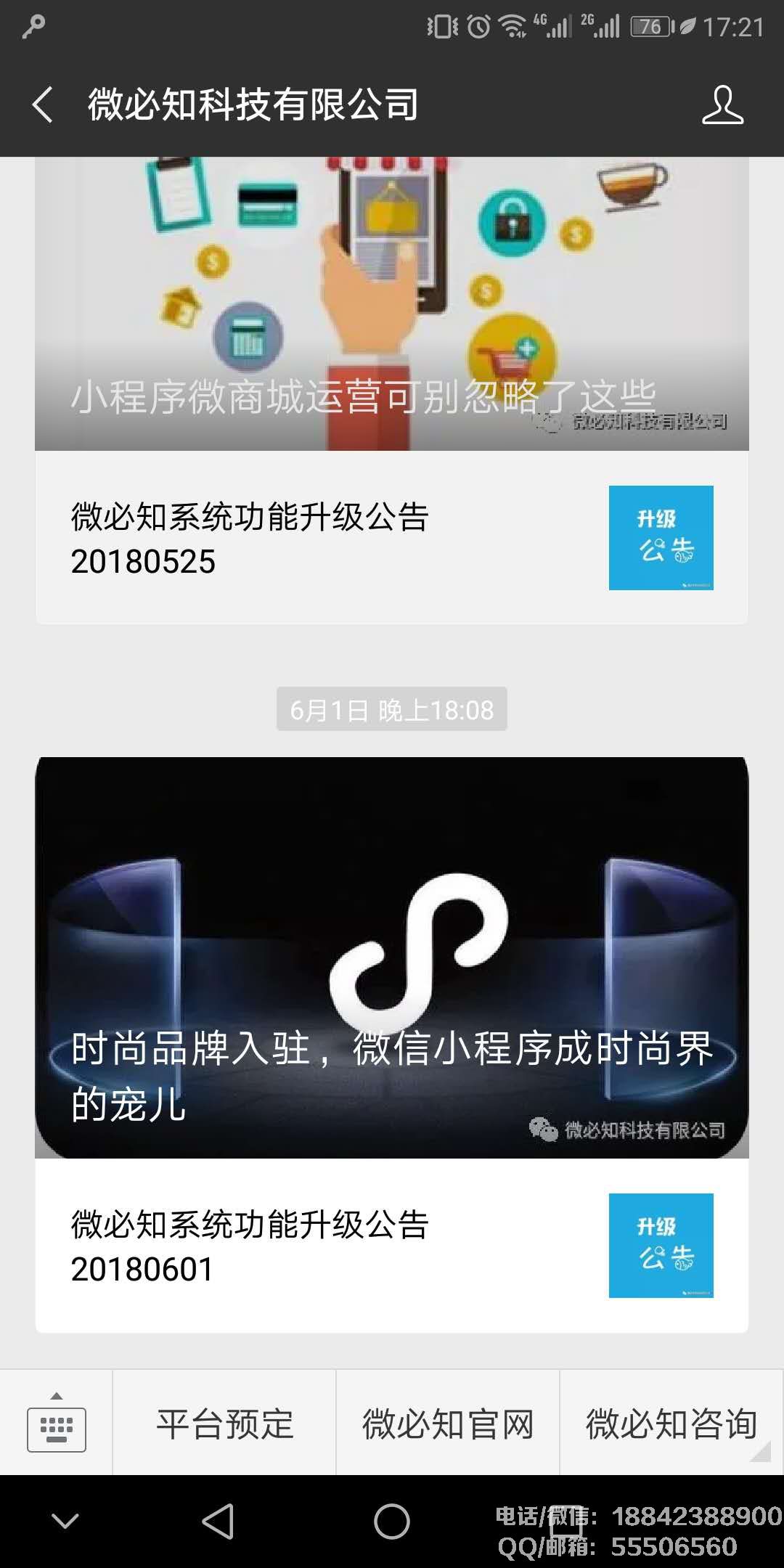This screenshot has width=784, height=1568.
Task: Open the article 时尚品牌入驻，微信小程序成时尚界的宠儿
Action: (x=392, y=957)
